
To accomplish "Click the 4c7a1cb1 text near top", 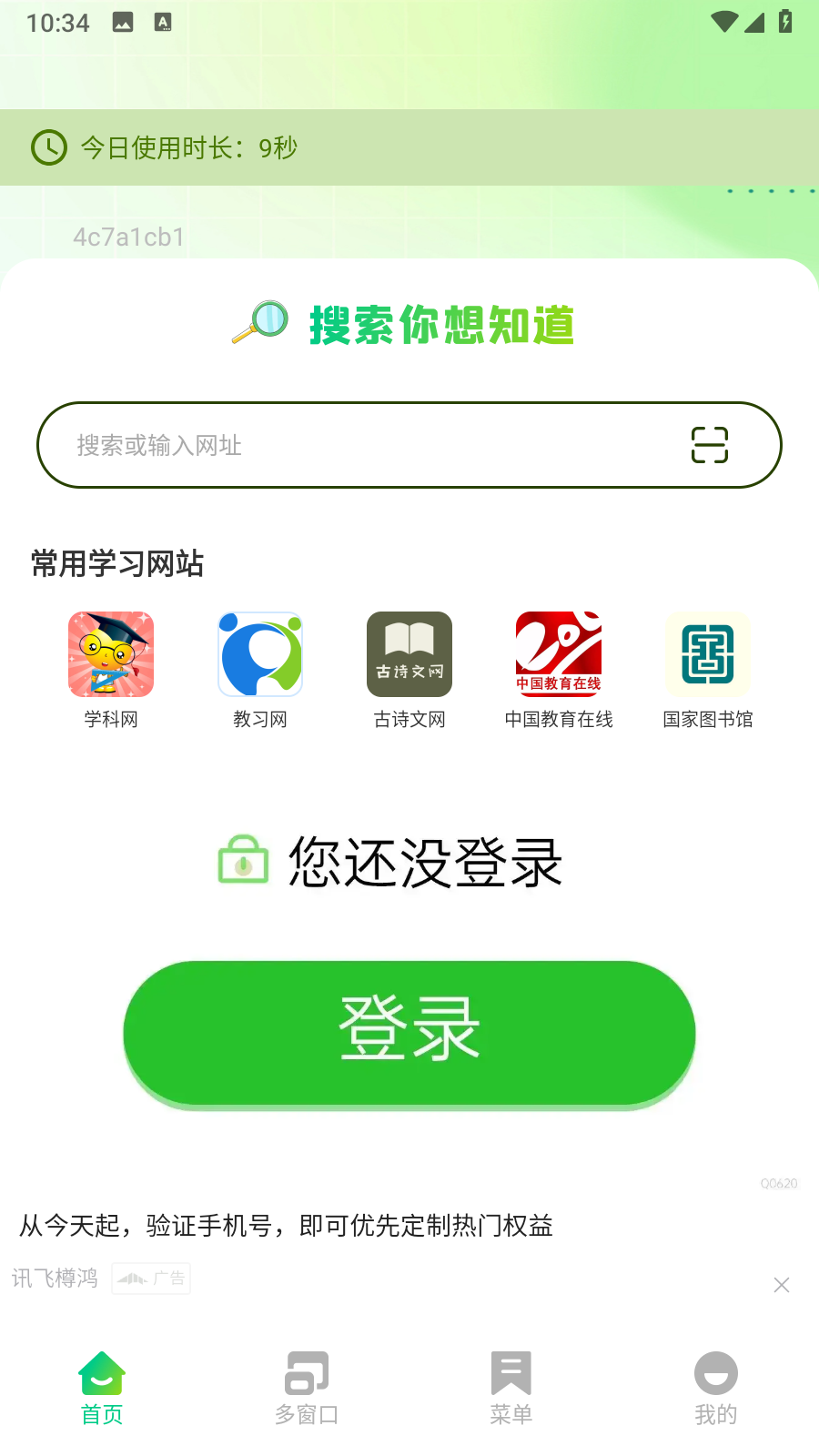I will tap(128, 237).
